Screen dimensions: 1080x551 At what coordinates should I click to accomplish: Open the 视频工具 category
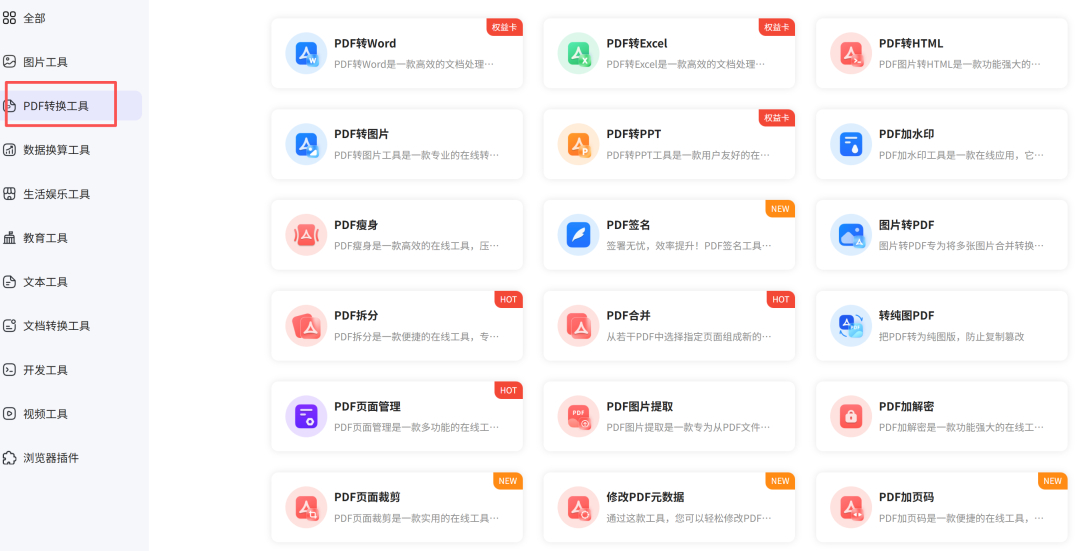tap(45, 414)
